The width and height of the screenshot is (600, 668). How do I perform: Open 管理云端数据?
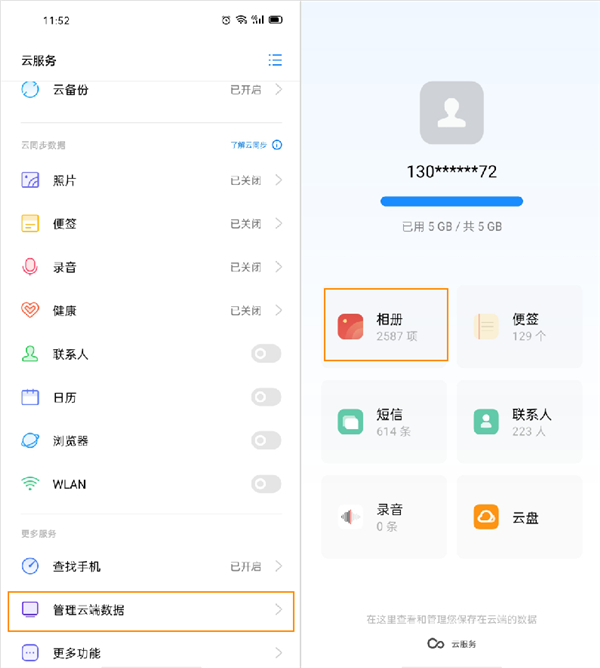150,610
